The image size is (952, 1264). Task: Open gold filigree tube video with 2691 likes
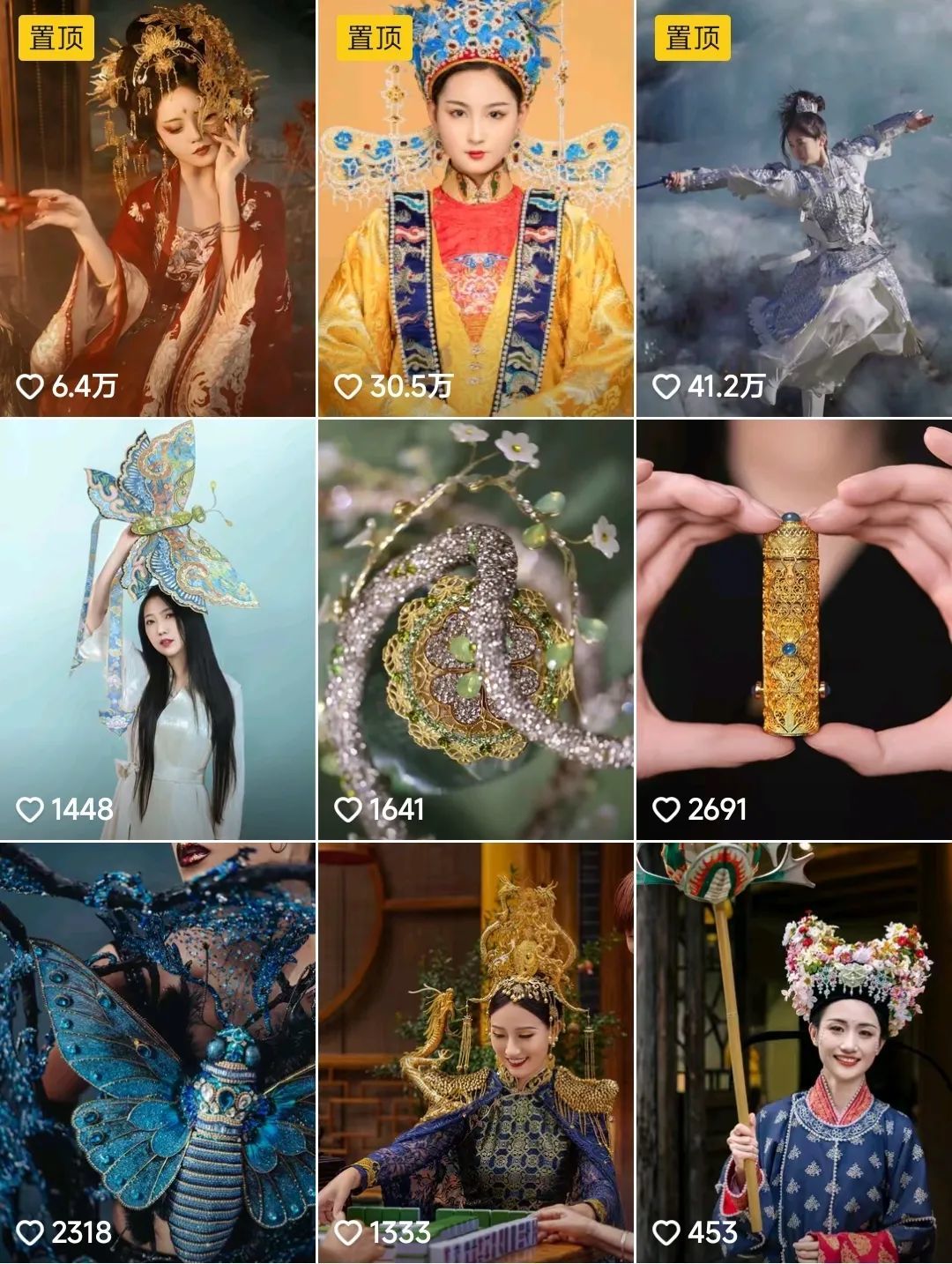(x=794, y=629)
